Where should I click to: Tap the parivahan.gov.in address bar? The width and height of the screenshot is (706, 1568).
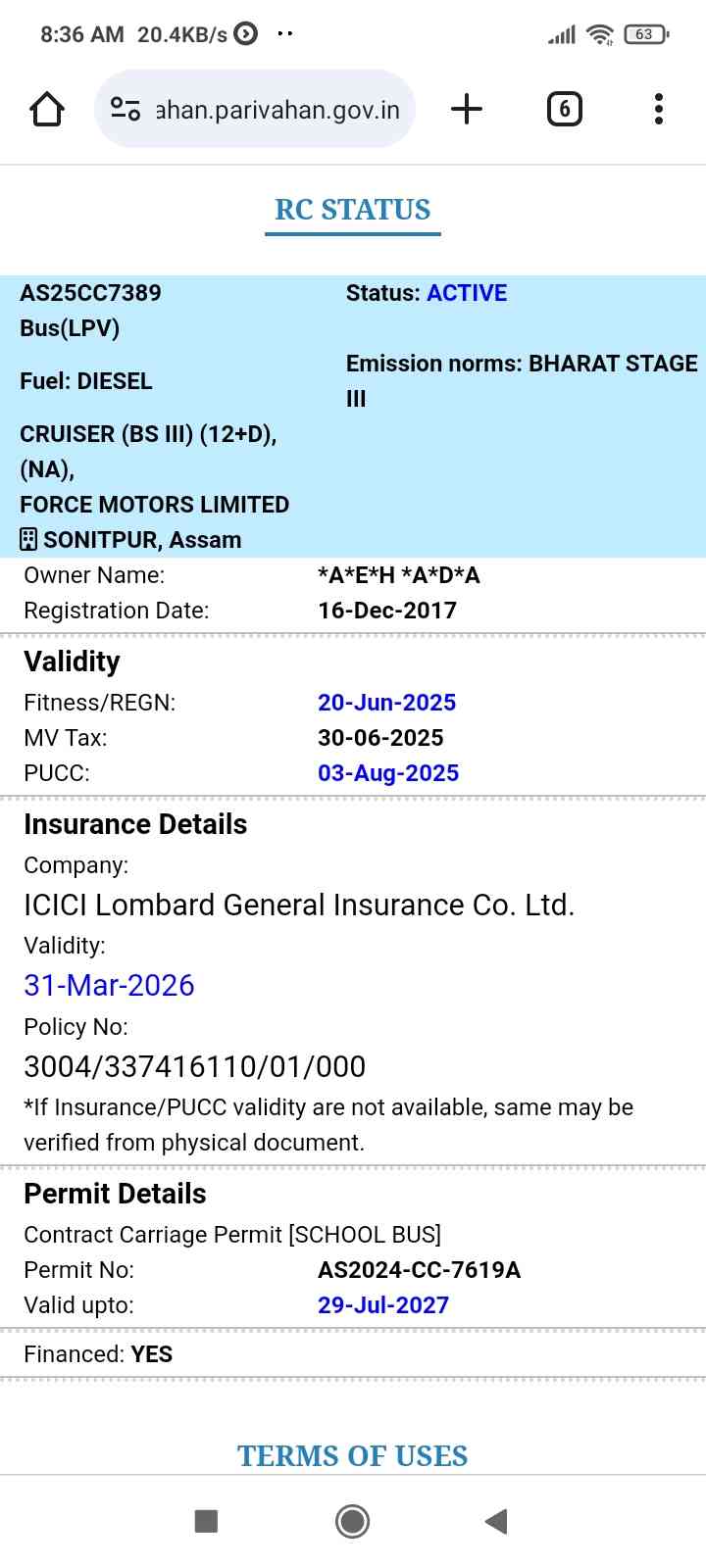277,109
